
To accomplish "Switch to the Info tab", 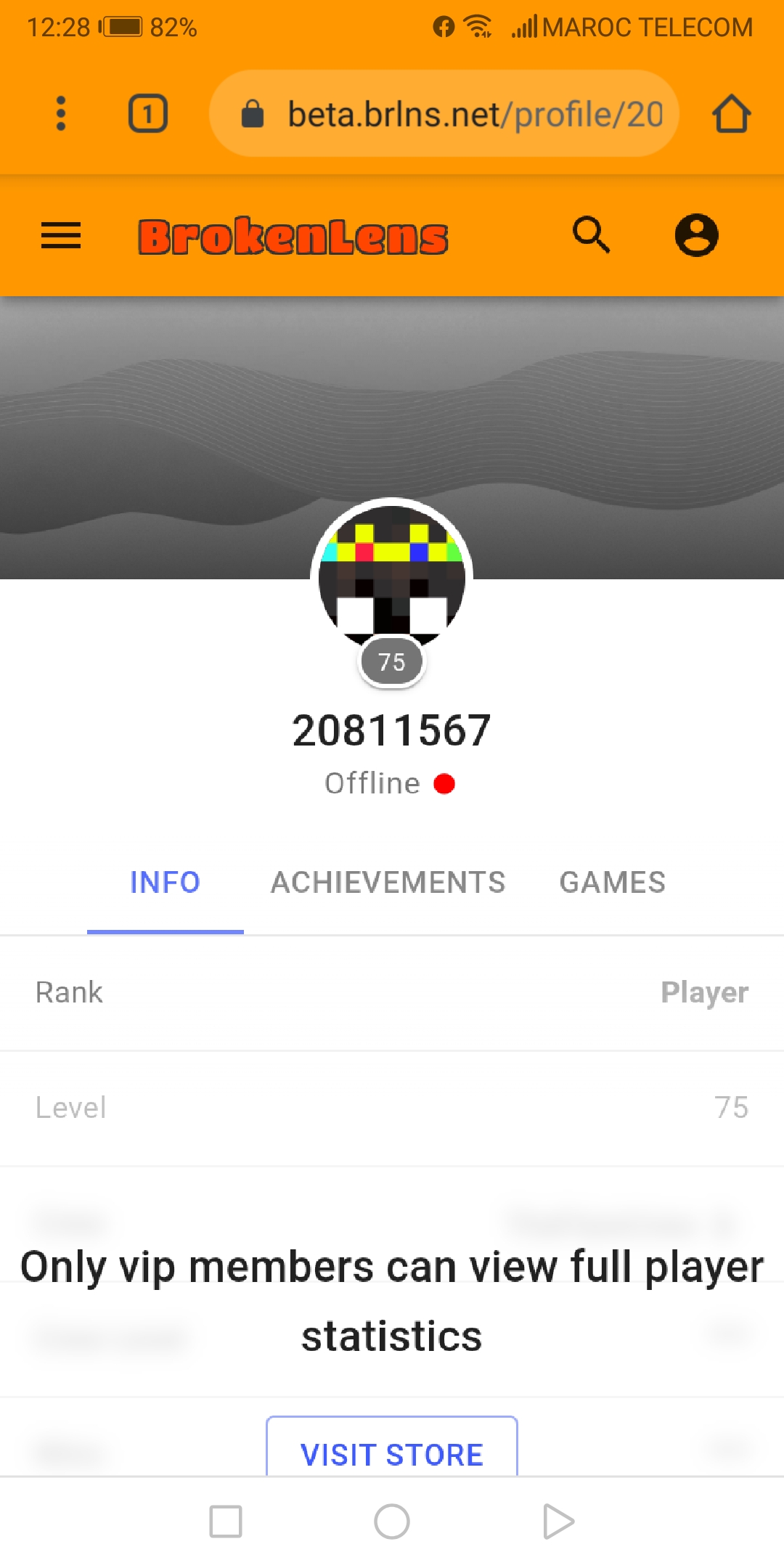I will coord(166,883).
